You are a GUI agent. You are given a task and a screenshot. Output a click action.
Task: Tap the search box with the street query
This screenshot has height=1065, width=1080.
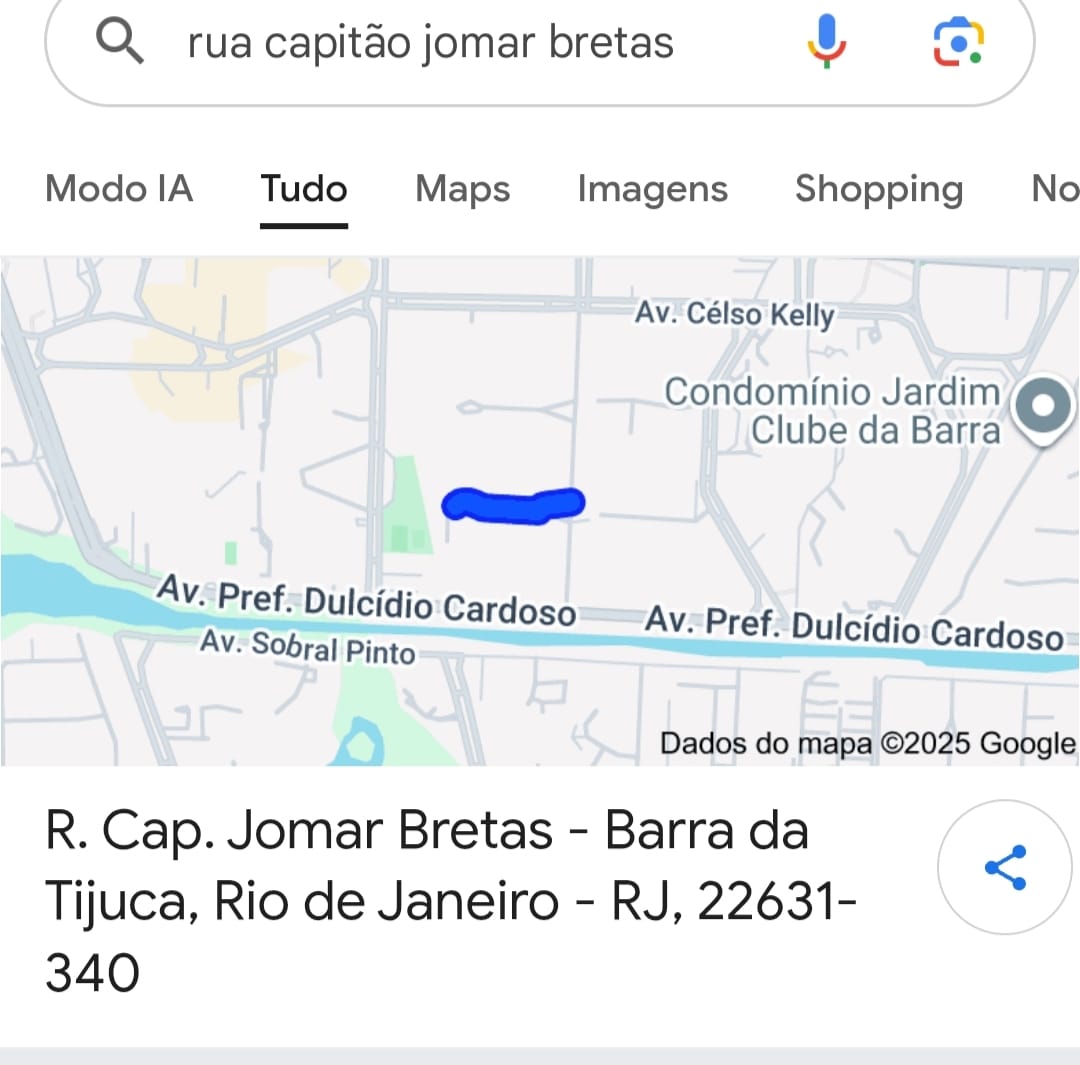click(430, 43)
